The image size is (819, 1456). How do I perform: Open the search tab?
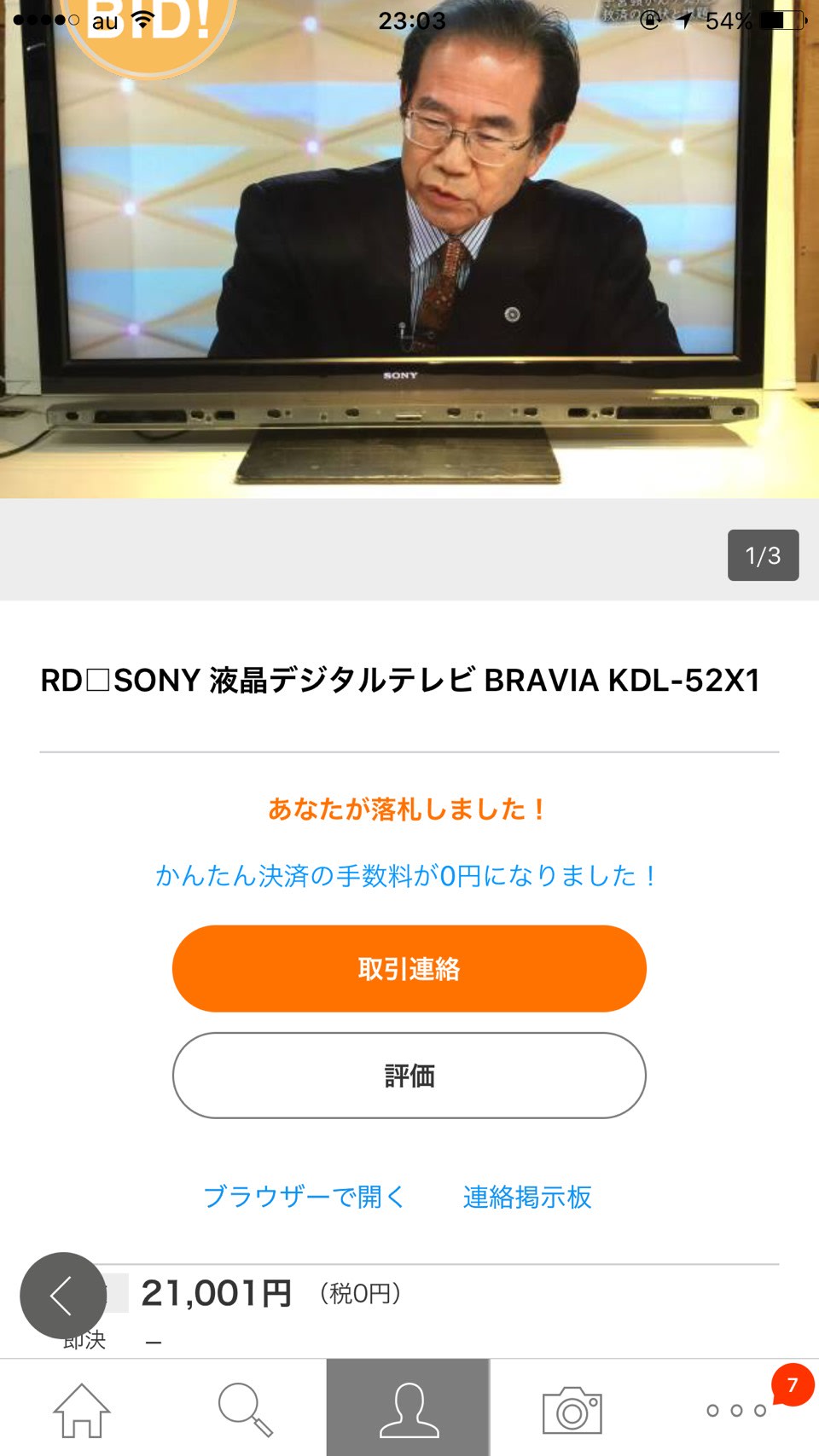pos(245,1409)
